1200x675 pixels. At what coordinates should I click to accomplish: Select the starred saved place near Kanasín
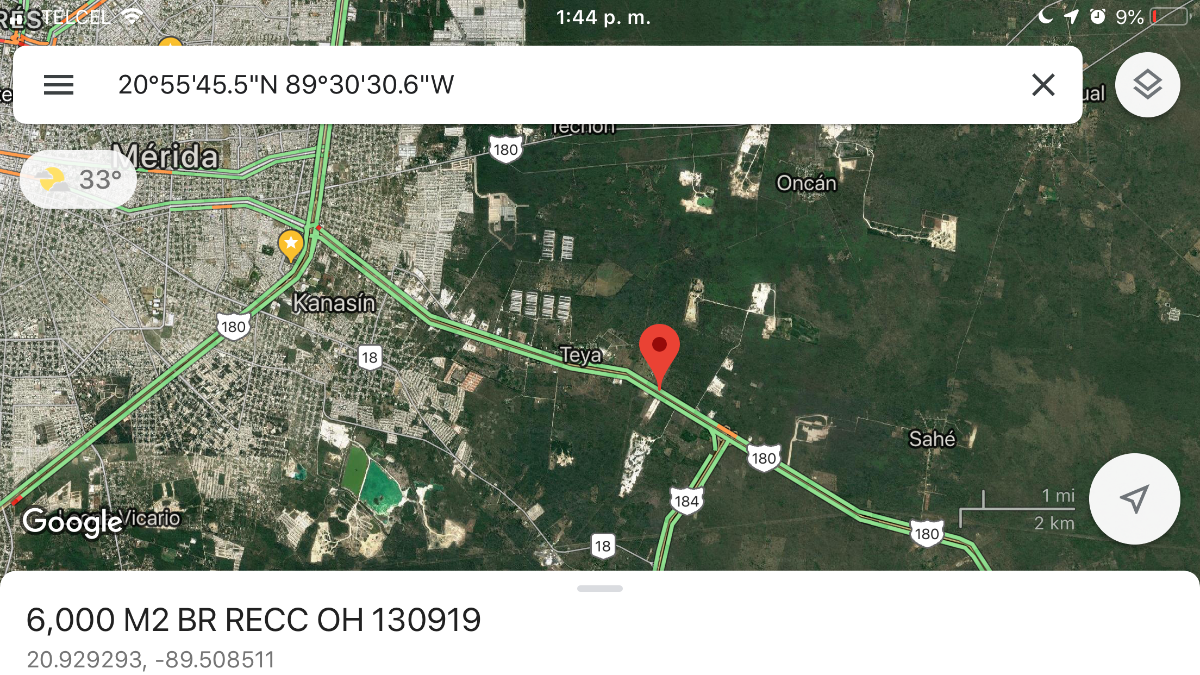[290, 243]
